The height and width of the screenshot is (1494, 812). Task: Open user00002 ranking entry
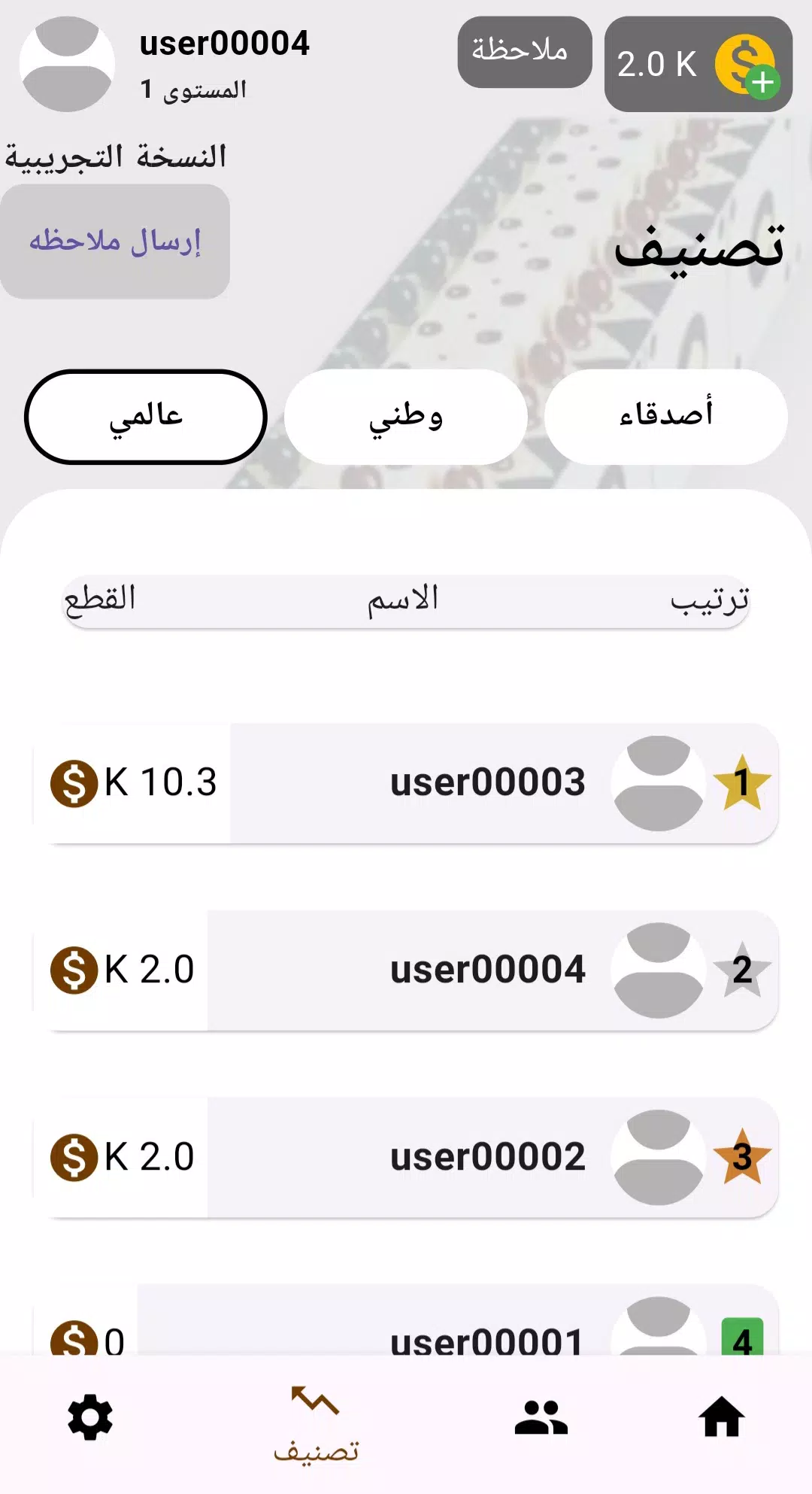pyautogui.click(x=406, y=1157)
